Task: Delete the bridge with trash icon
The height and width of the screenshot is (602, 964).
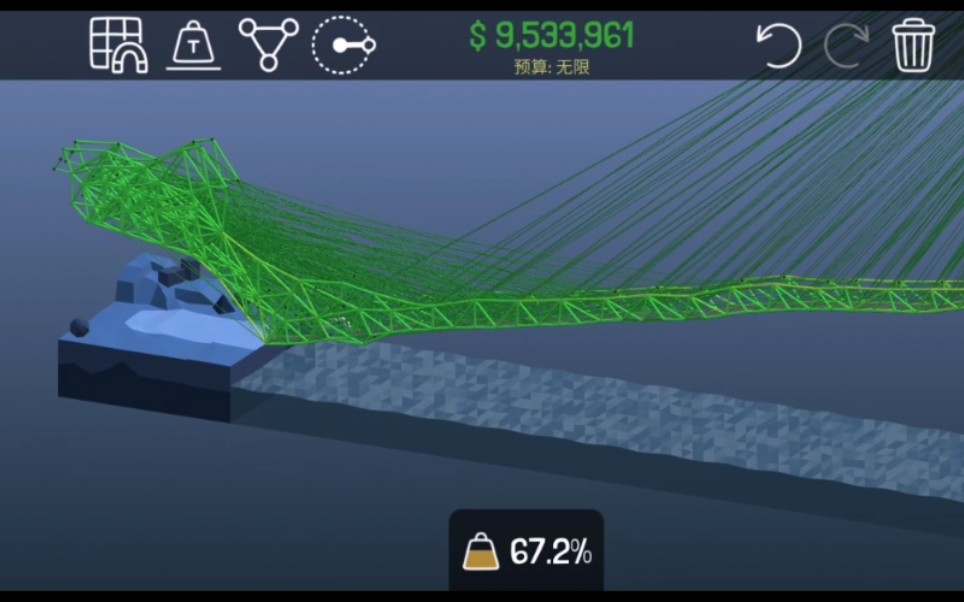Action: [x=913, y=46]
